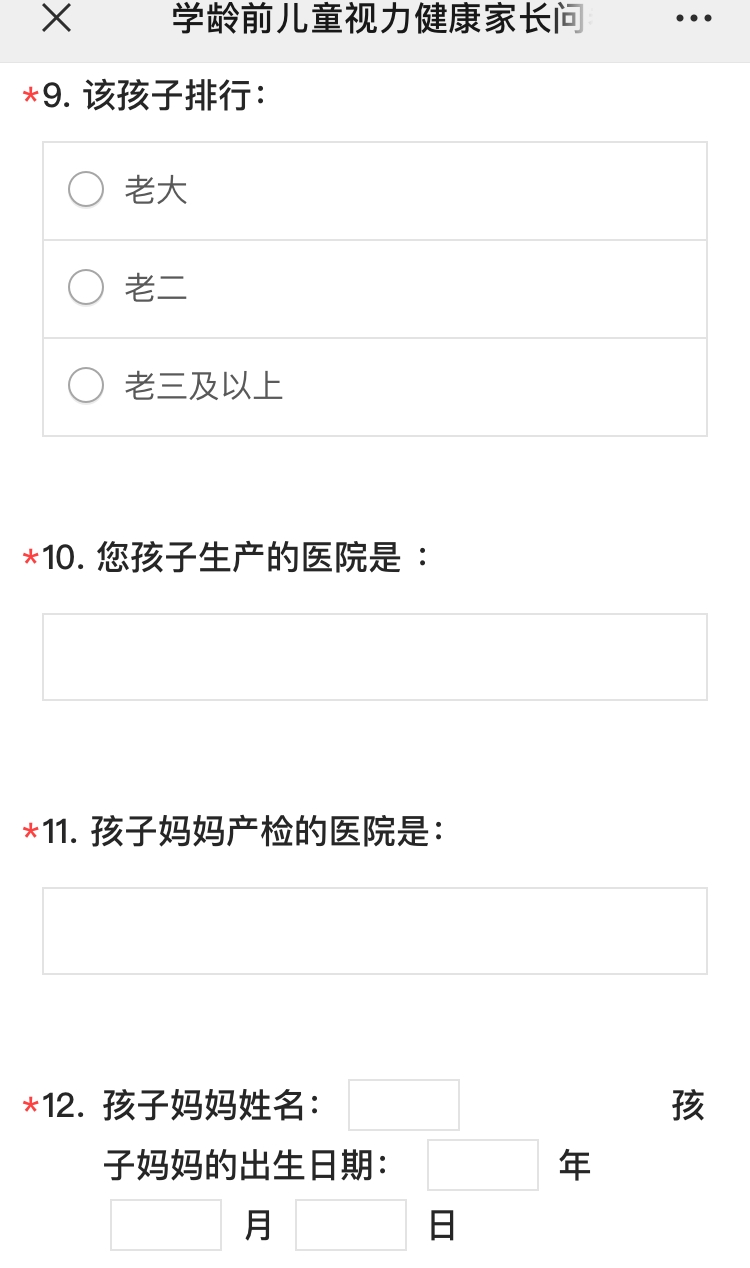The width and height of the screenshot is (750, 1268).
Task: Close the questionnaire page with X
Action: coord(57,19)
